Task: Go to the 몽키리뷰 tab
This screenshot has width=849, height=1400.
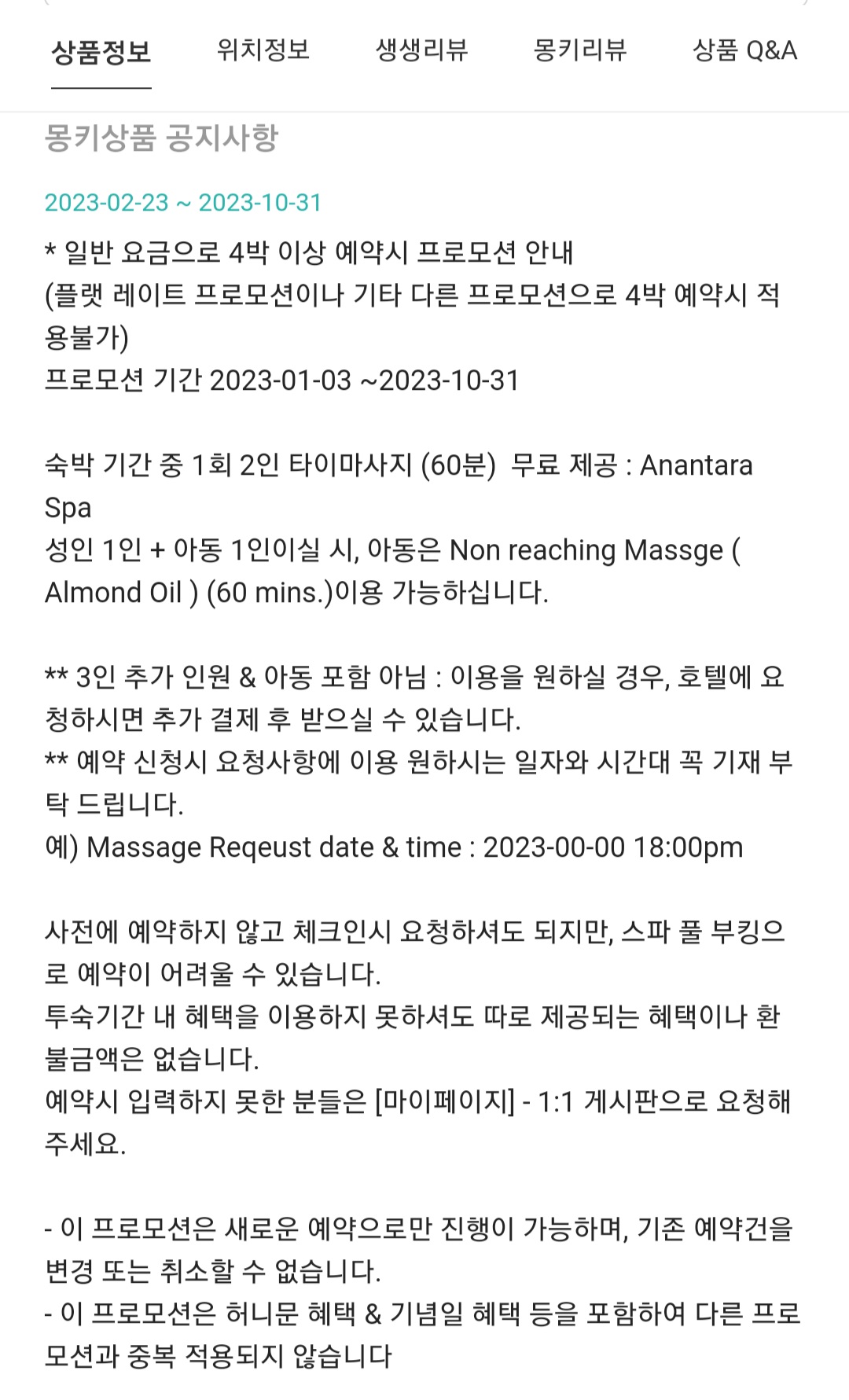Action: (x=580, y=51)
